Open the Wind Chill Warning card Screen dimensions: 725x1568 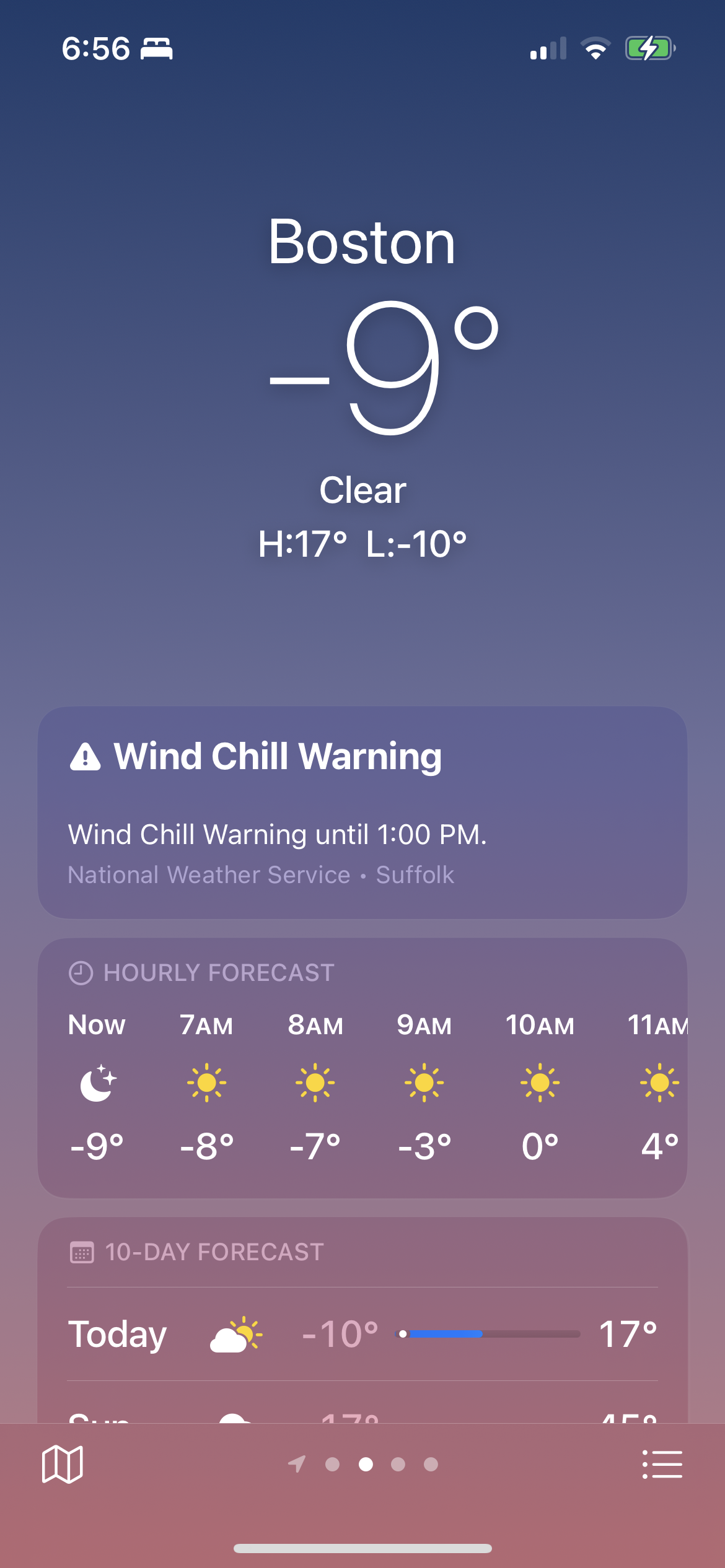point(362,811)
